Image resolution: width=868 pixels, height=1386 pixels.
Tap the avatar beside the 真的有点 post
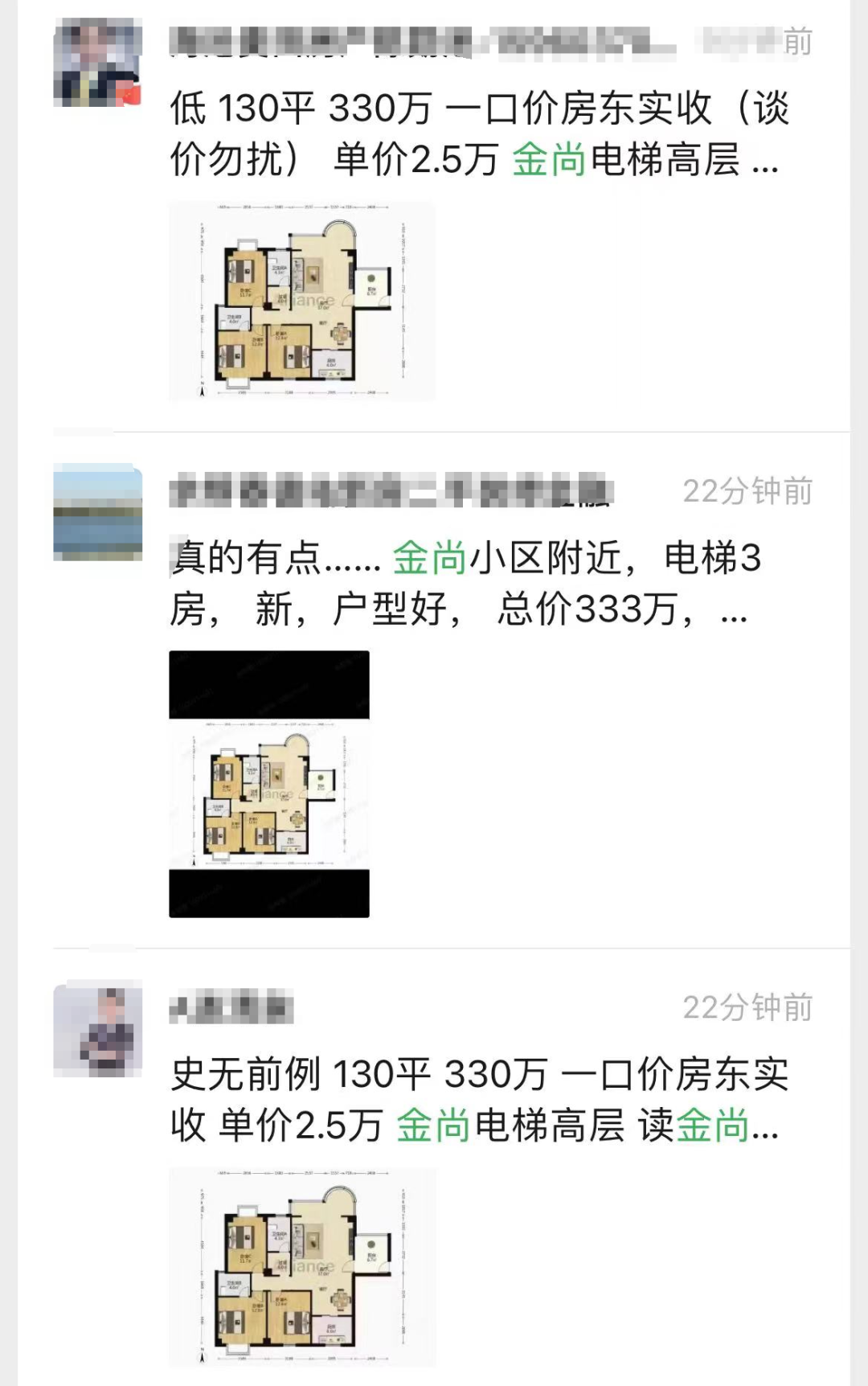point(97,511)
